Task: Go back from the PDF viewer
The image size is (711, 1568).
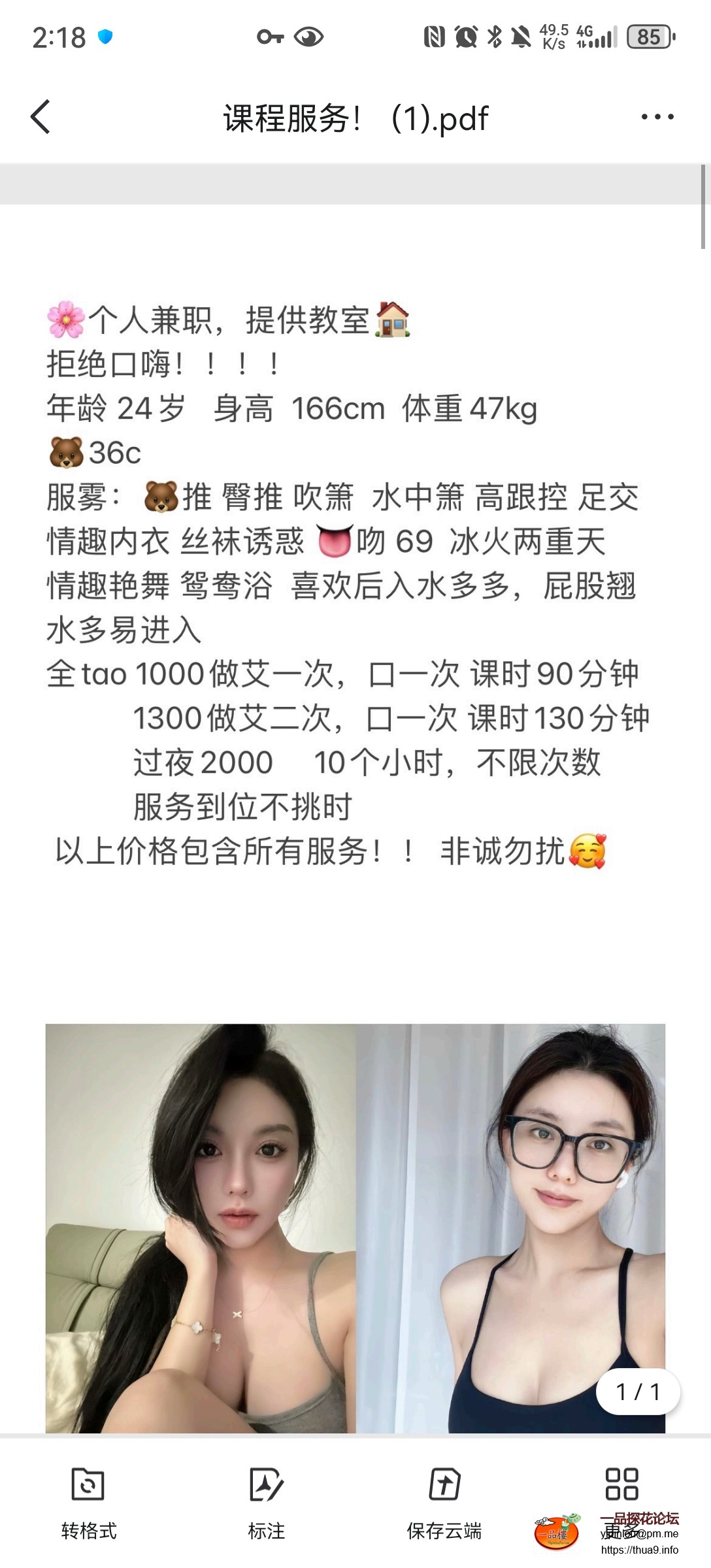Action: (41, 118)
